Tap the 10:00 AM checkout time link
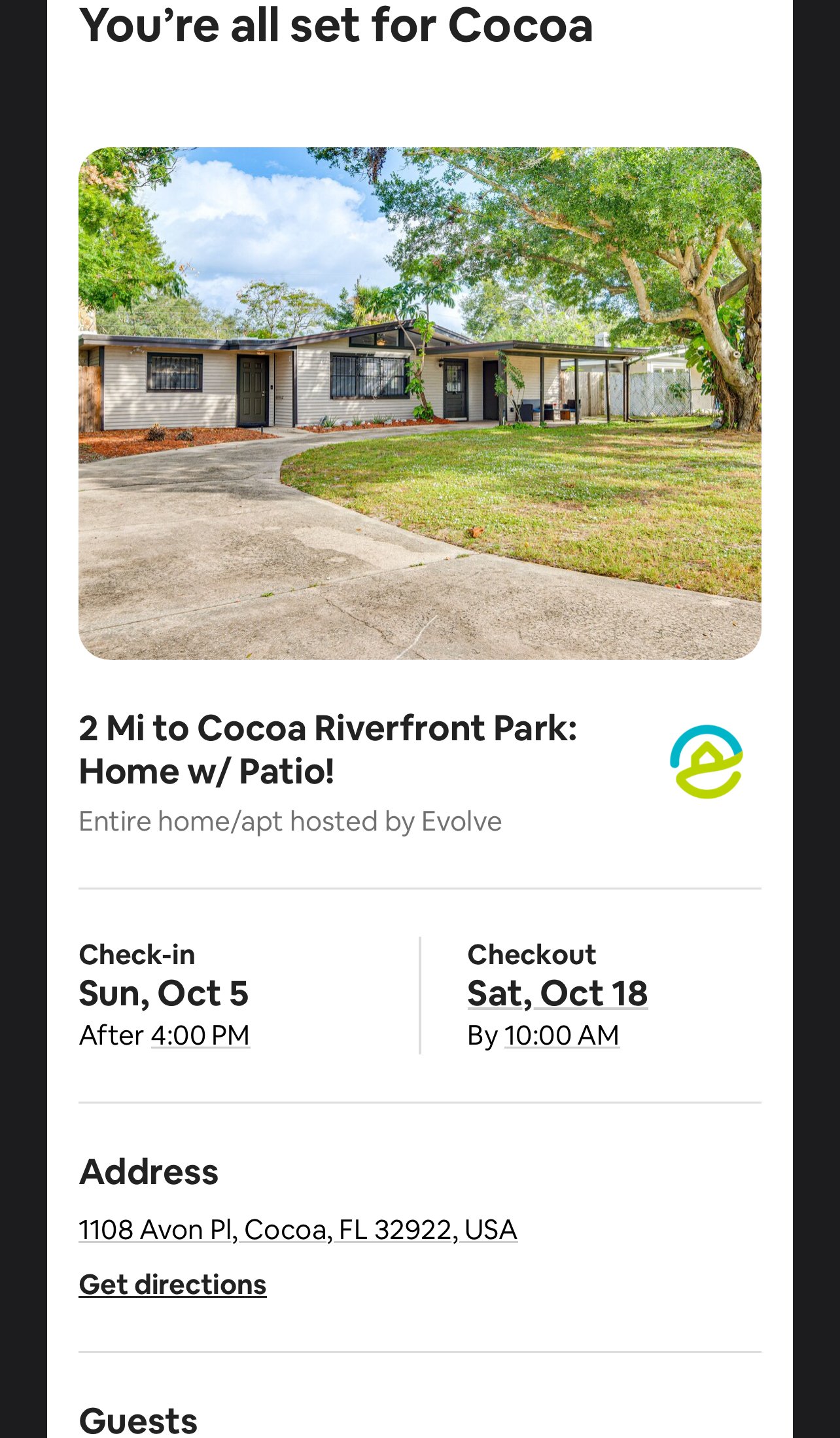 click(x=561, y=1035)
